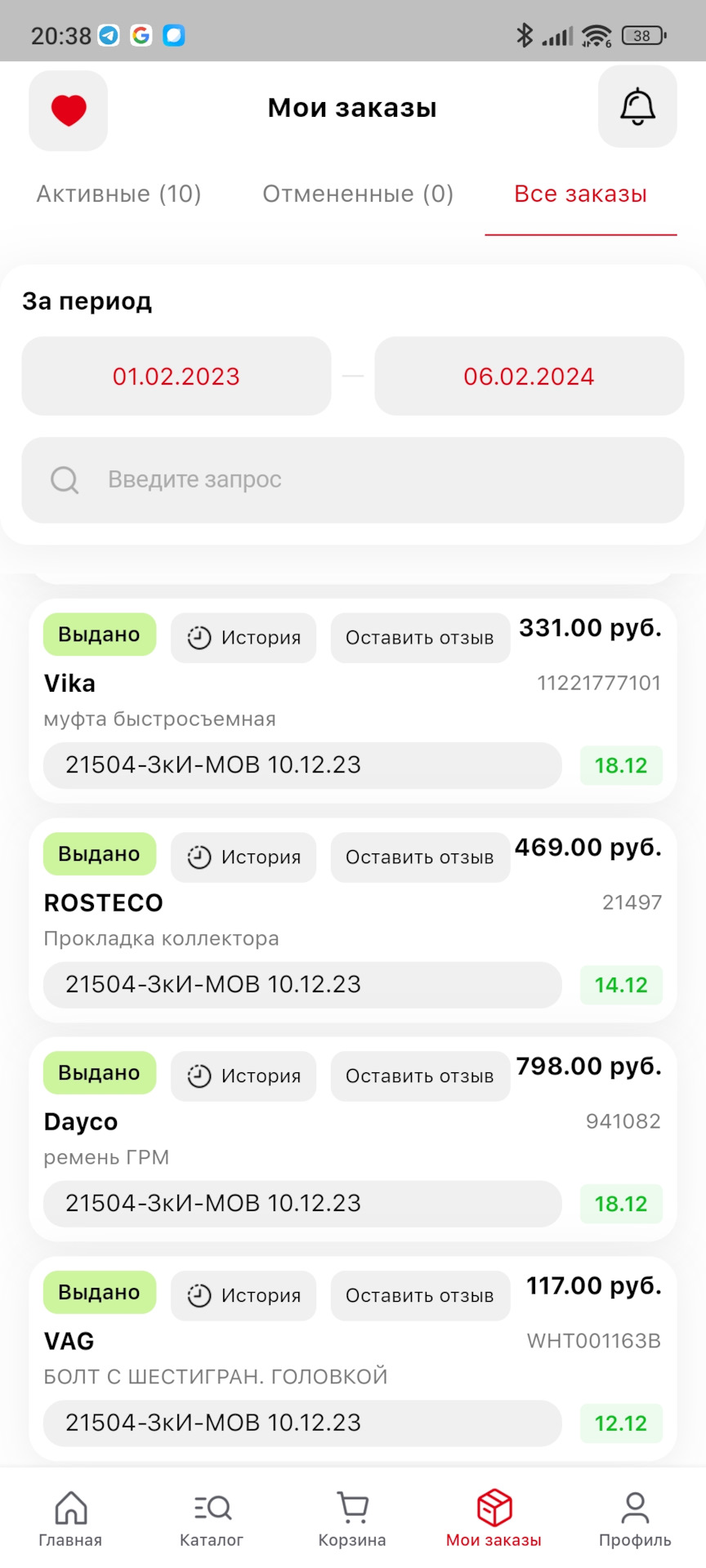Screen dimensions: 706x1568
Task: Go to the Главная tab
Action: coord(70,1519)
